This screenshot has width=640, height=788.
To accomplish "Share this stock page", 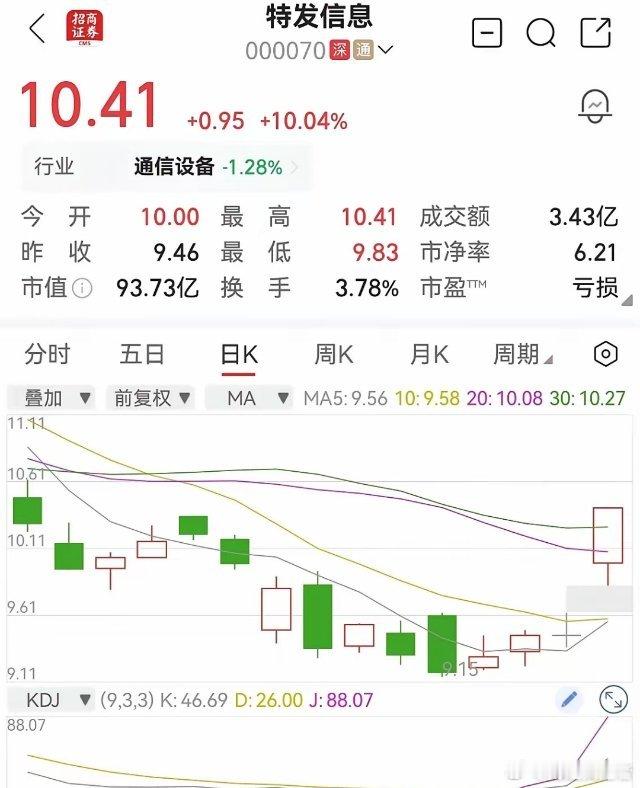I will coord(596,33).
